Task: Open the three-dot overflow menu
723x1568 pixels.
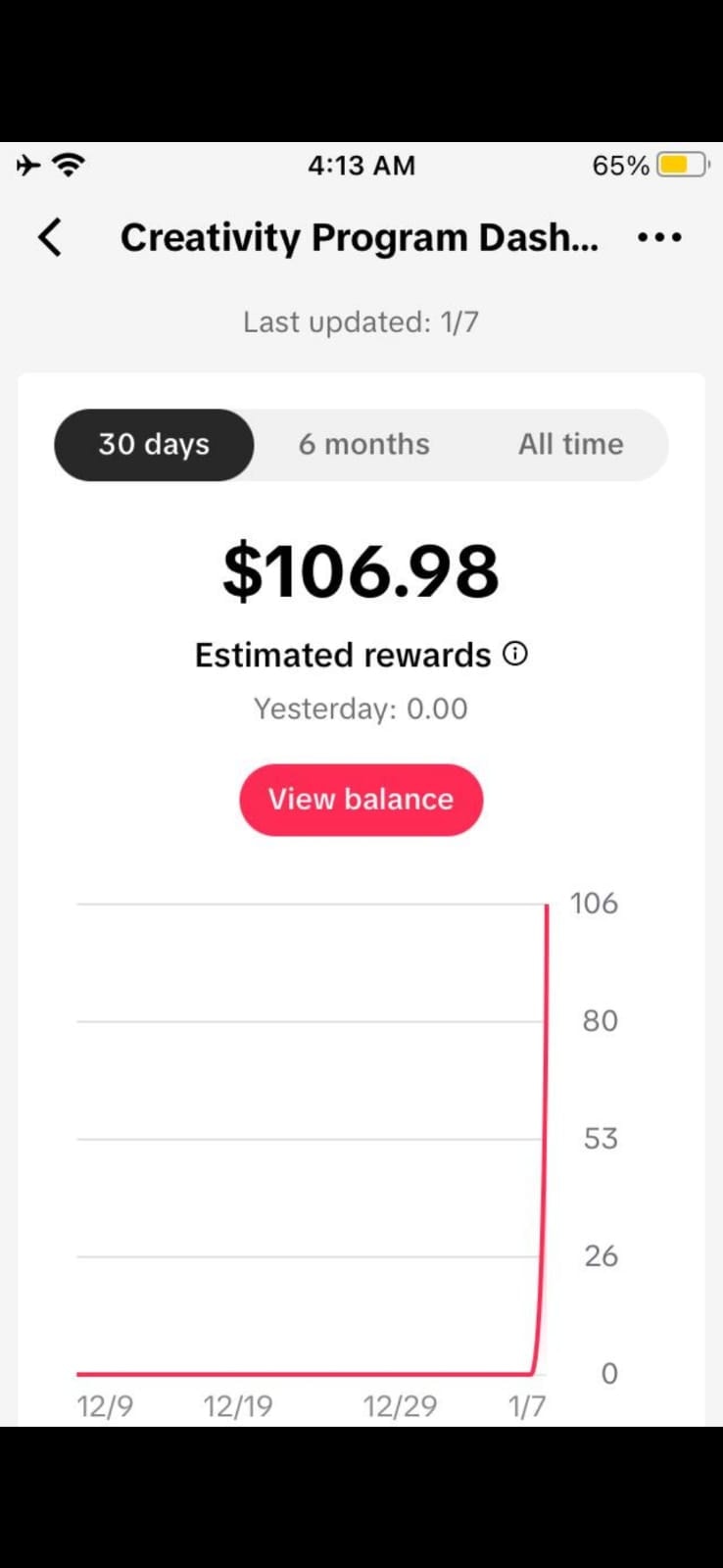Action: click(659, 238)
